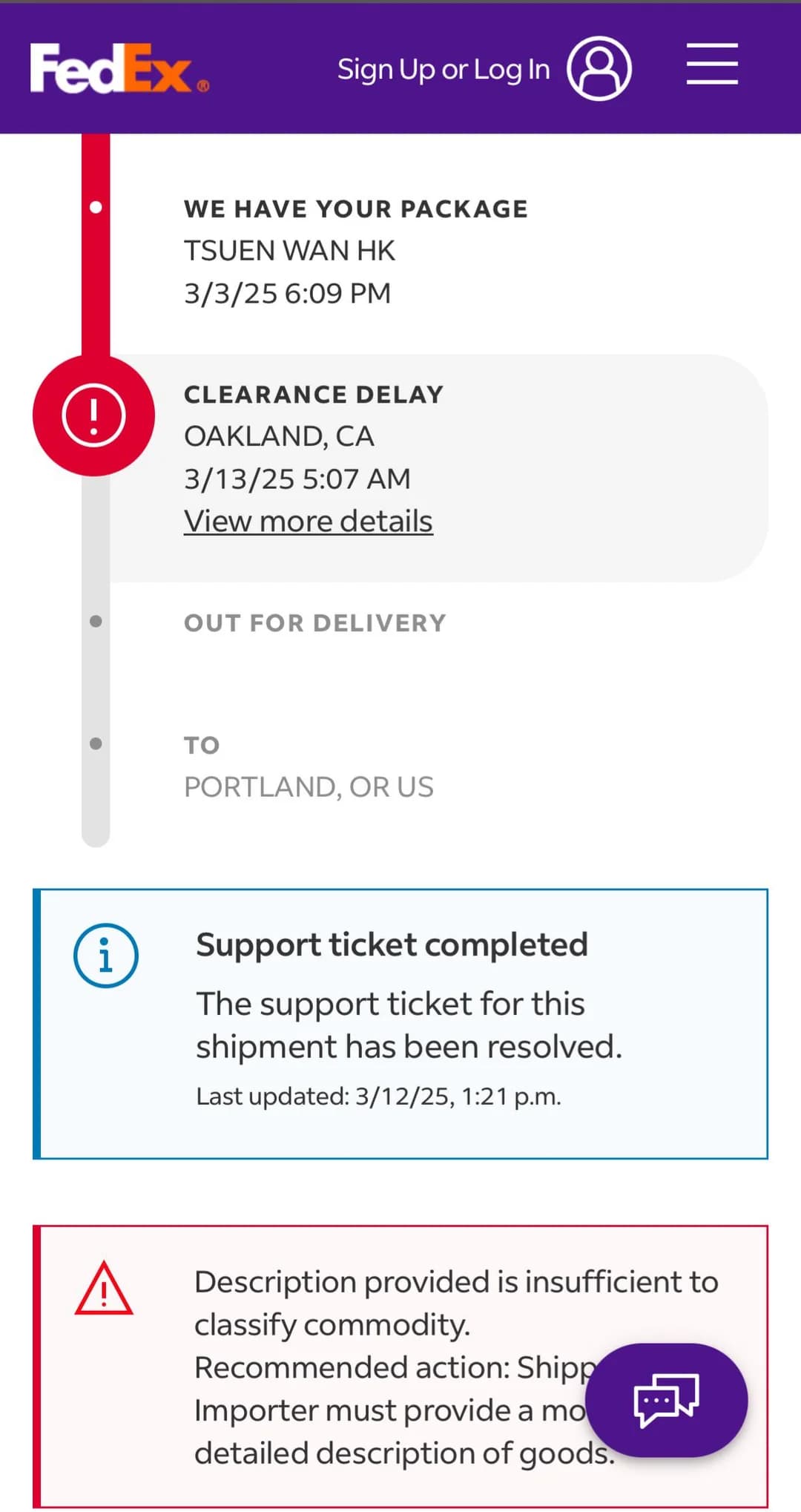Open the chat support button
The image size is (801, 1512).
pos(671,1399)
